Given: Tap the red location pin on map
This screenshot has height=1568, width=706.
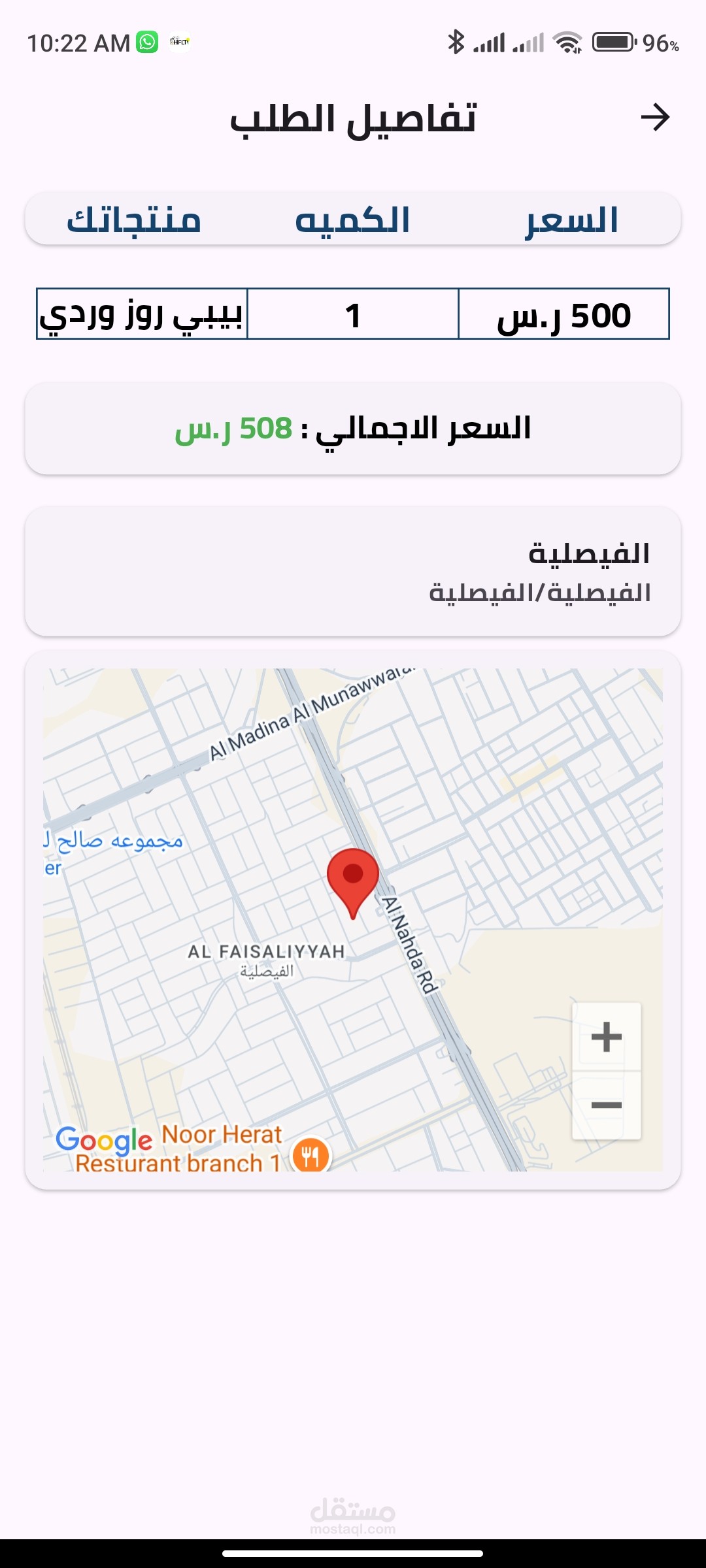Looking at the screenshot, I should pos(353,883).
